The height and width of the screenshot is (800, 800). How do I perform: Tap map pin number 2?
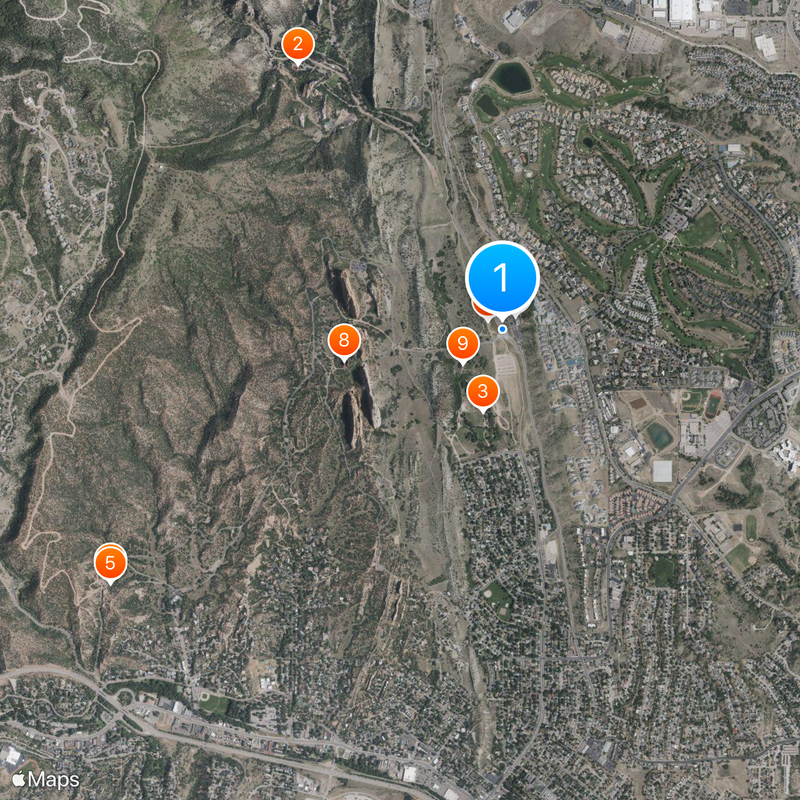point(297,45)
